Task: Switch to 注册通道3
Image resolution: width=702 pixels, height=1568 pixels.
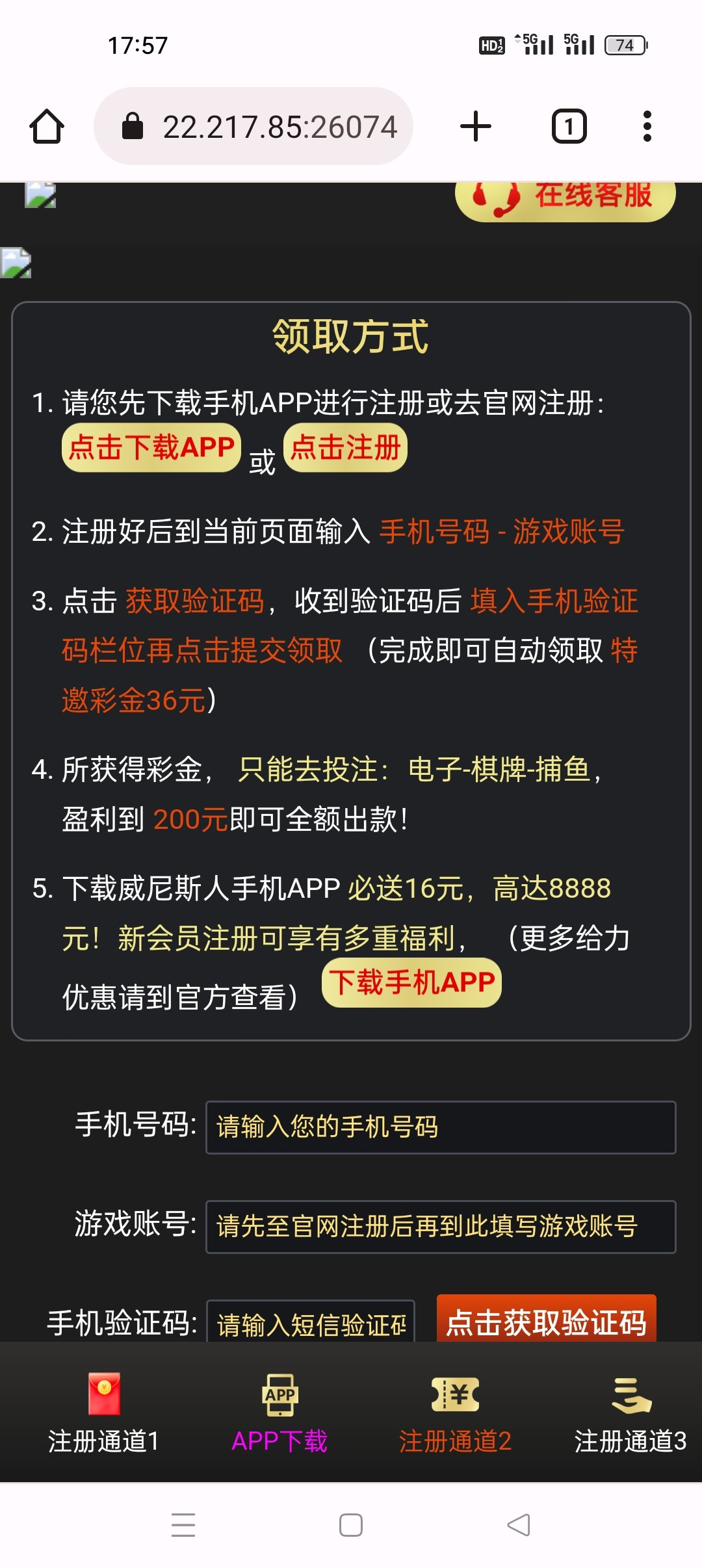Action: 630,1412
